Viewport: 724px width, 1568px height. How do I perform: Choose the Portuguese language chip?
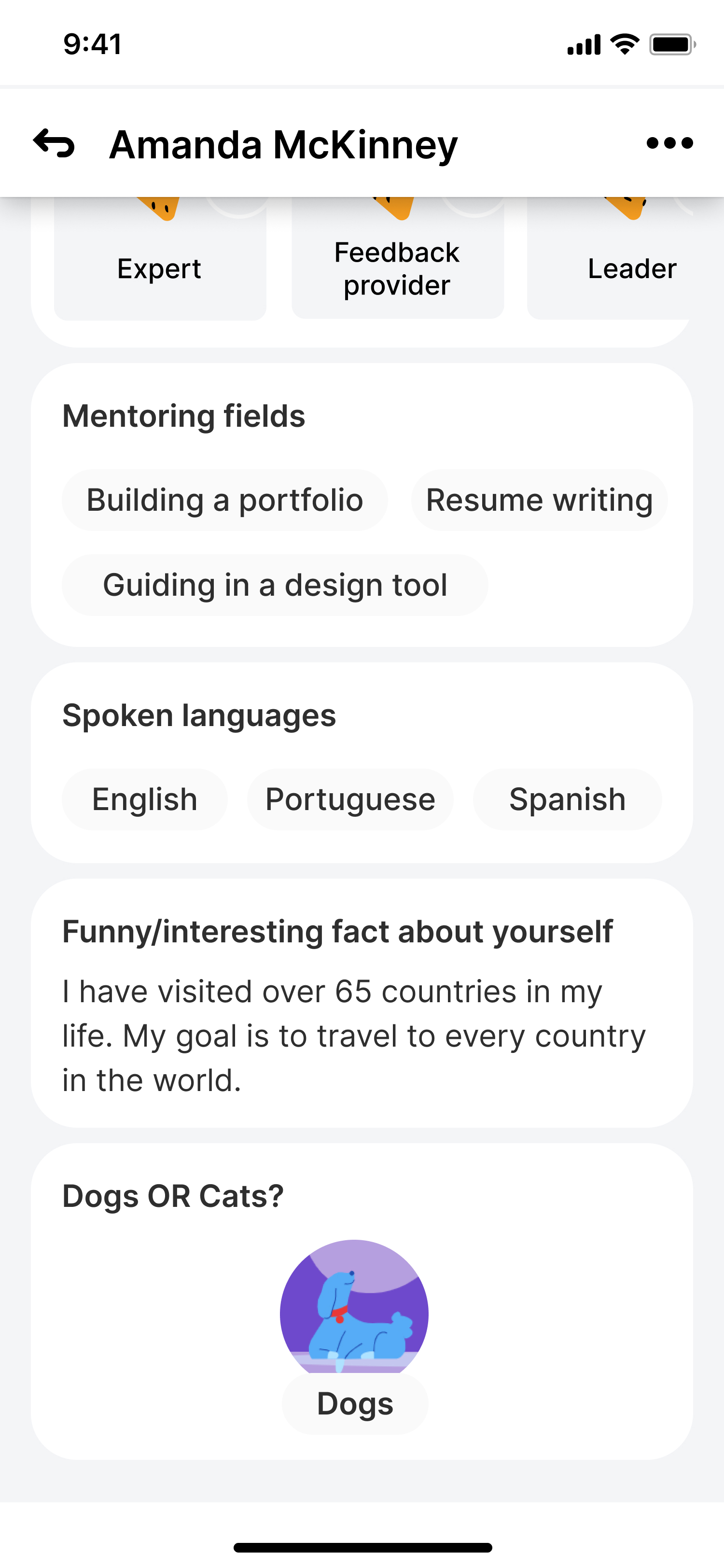click(x=350, y=799)
